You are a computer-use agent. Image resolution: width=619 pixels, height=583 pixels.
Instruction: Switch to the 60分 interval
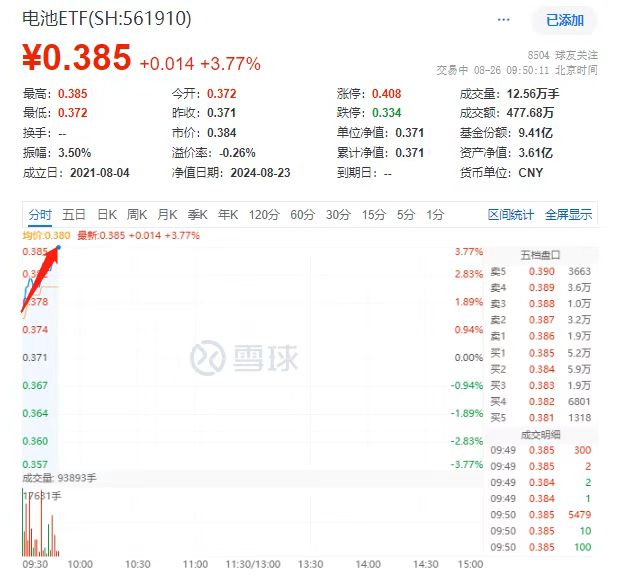(x=302, y=215)
